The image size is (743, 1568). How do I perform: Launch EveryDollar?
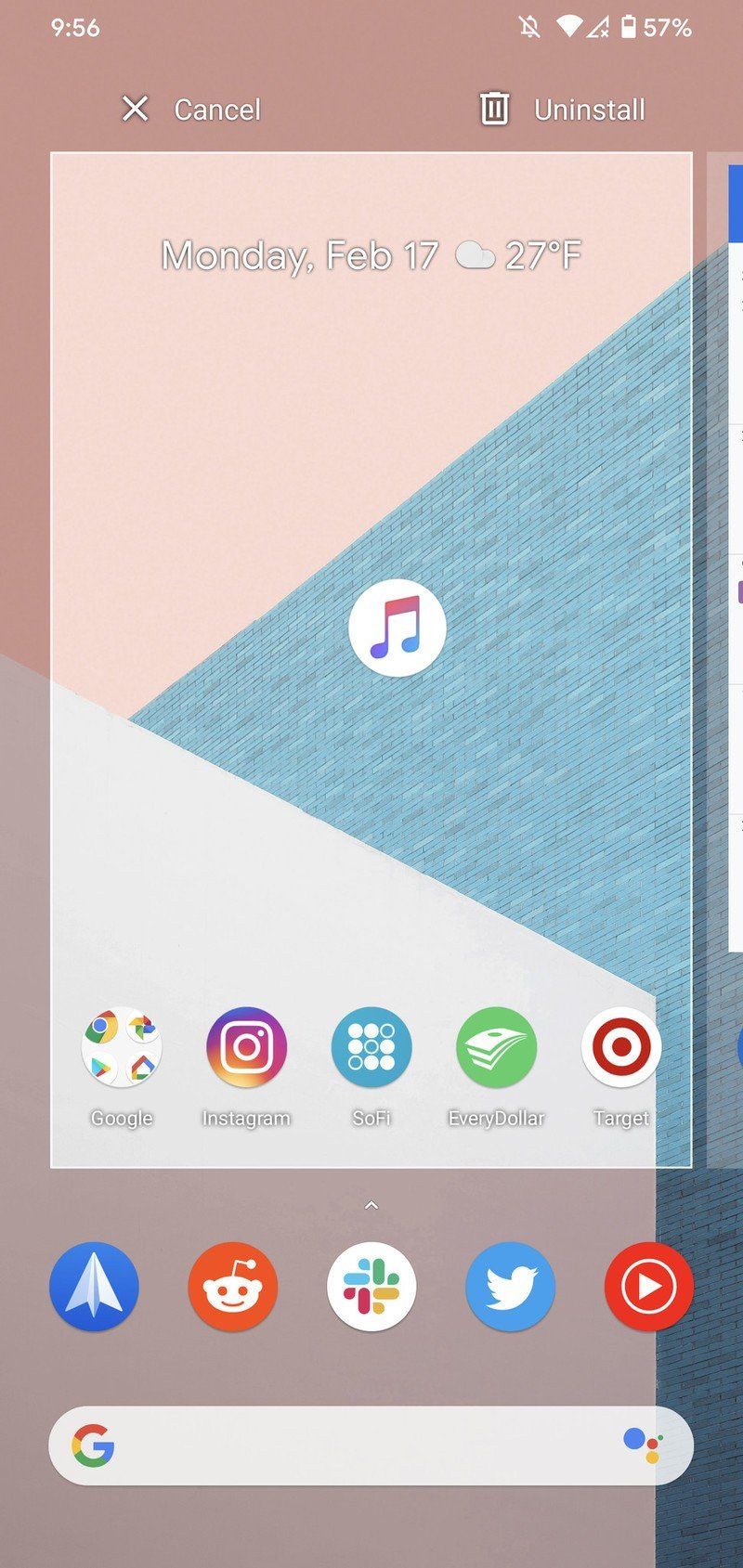[496, 1047]
